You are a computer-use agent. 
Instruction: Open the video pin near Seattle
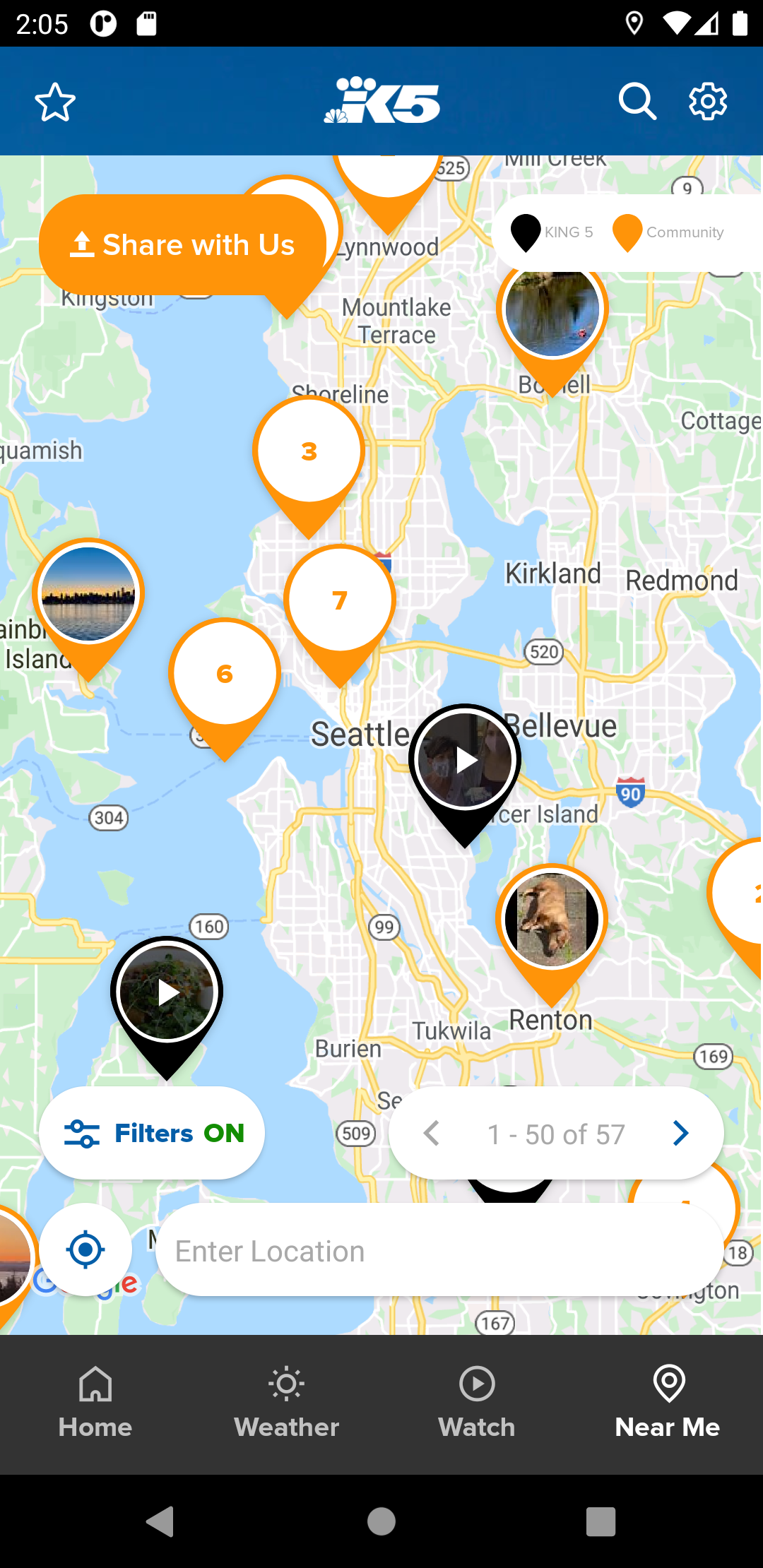(465, 761)
